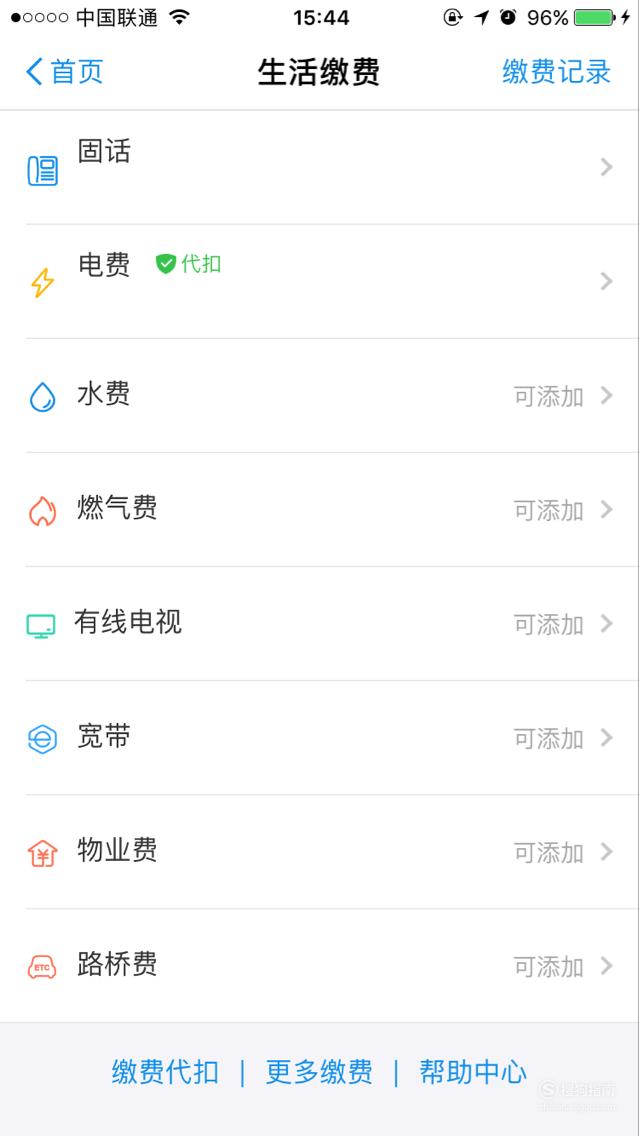This screenshot has height=1136, width=639.
Task: Open 缴费记录 payment history
Action: (x=556, y=72)
